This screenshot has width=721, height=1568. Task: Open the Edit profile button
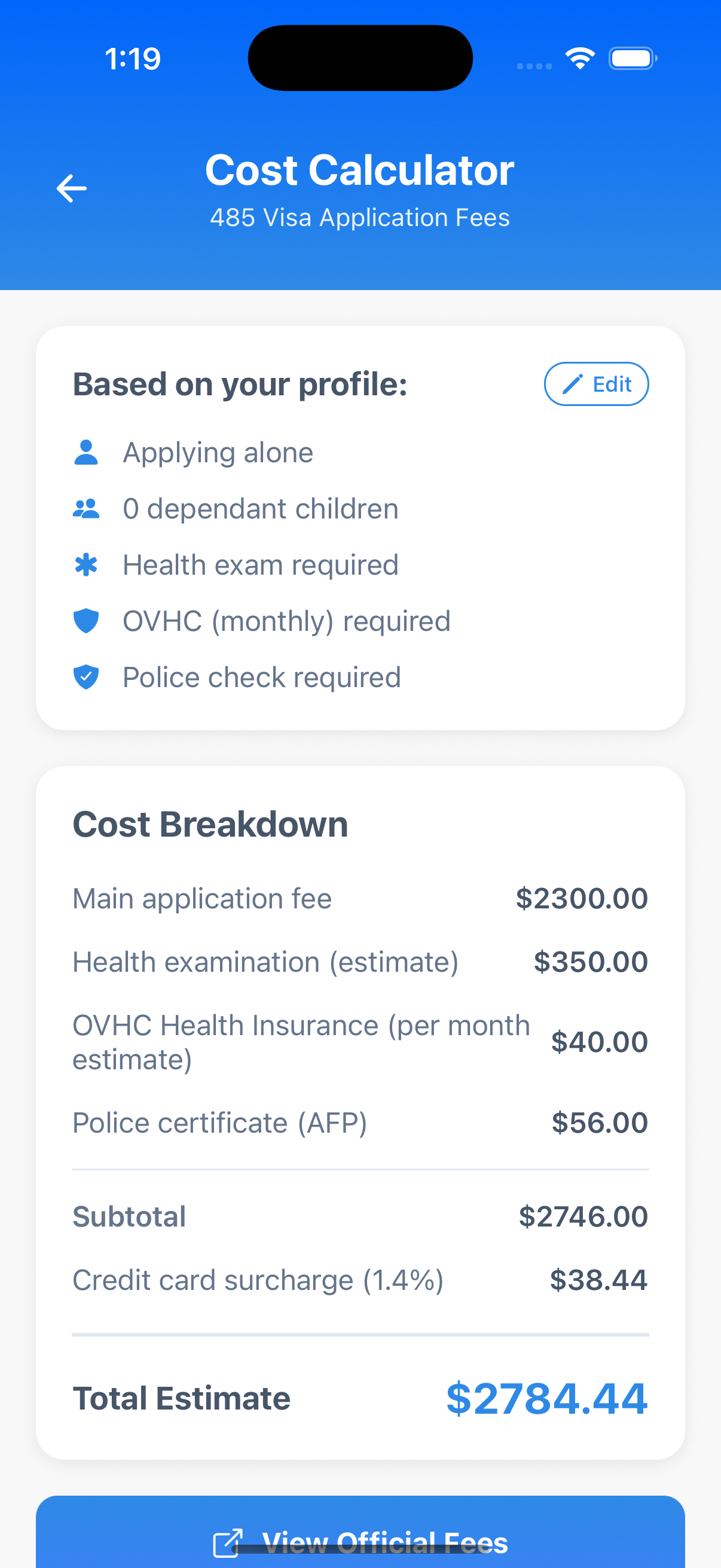pyautogui.click(x=595, y=383)
